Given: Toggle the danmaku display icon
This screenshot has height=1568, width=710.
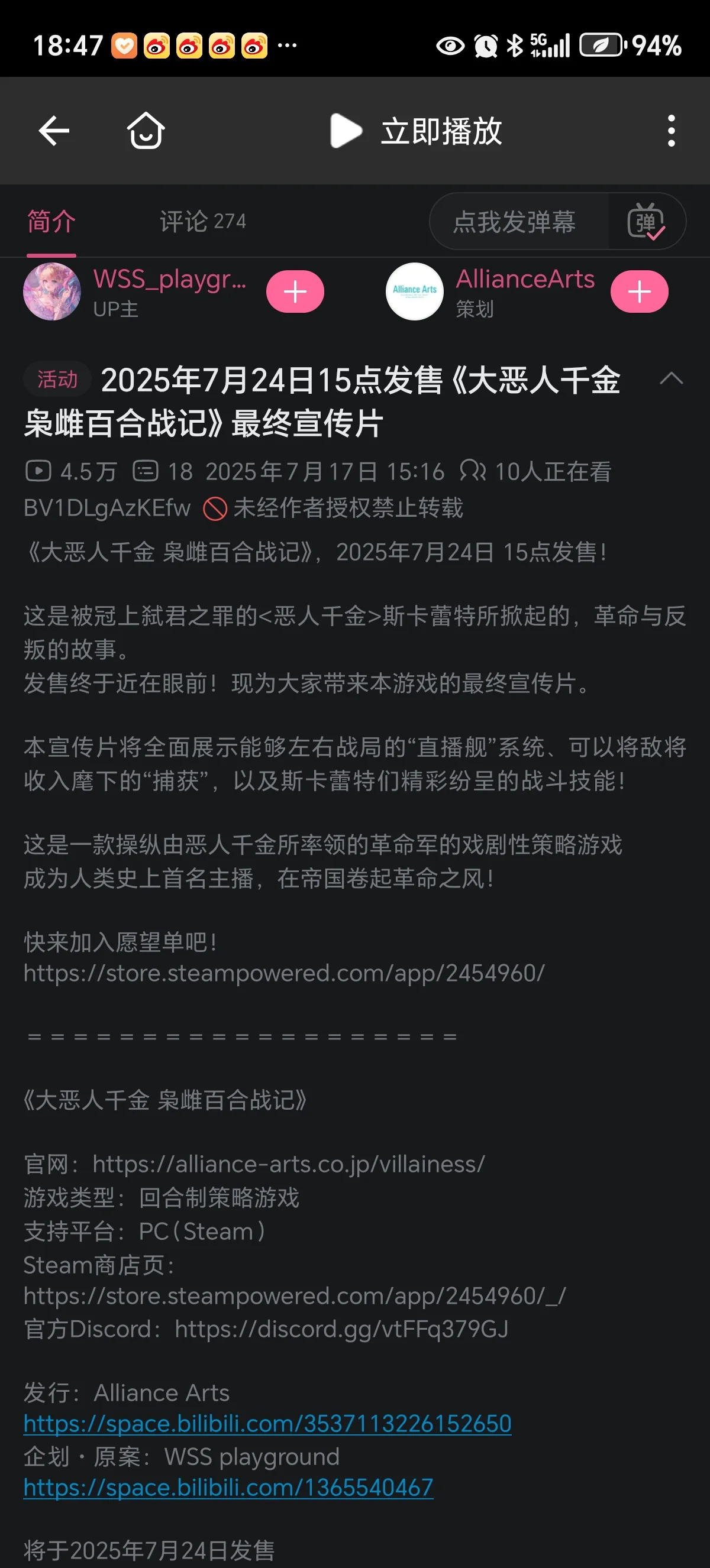Looking at the screenshot, I should click(646, 222).
